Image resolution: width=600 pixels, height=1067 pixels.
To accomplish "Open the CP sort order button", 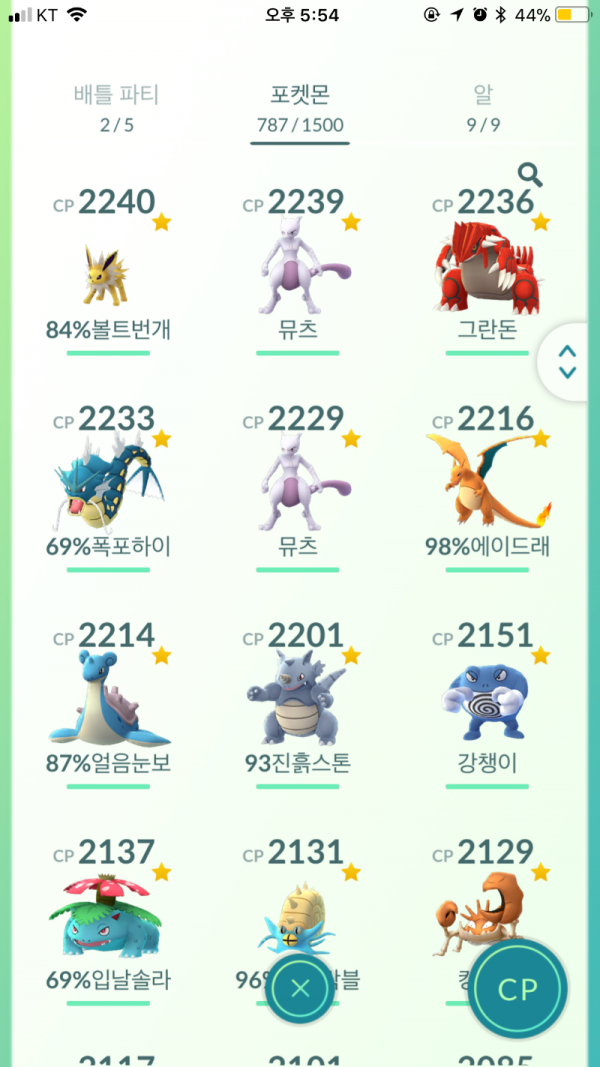I will (518, 988).
